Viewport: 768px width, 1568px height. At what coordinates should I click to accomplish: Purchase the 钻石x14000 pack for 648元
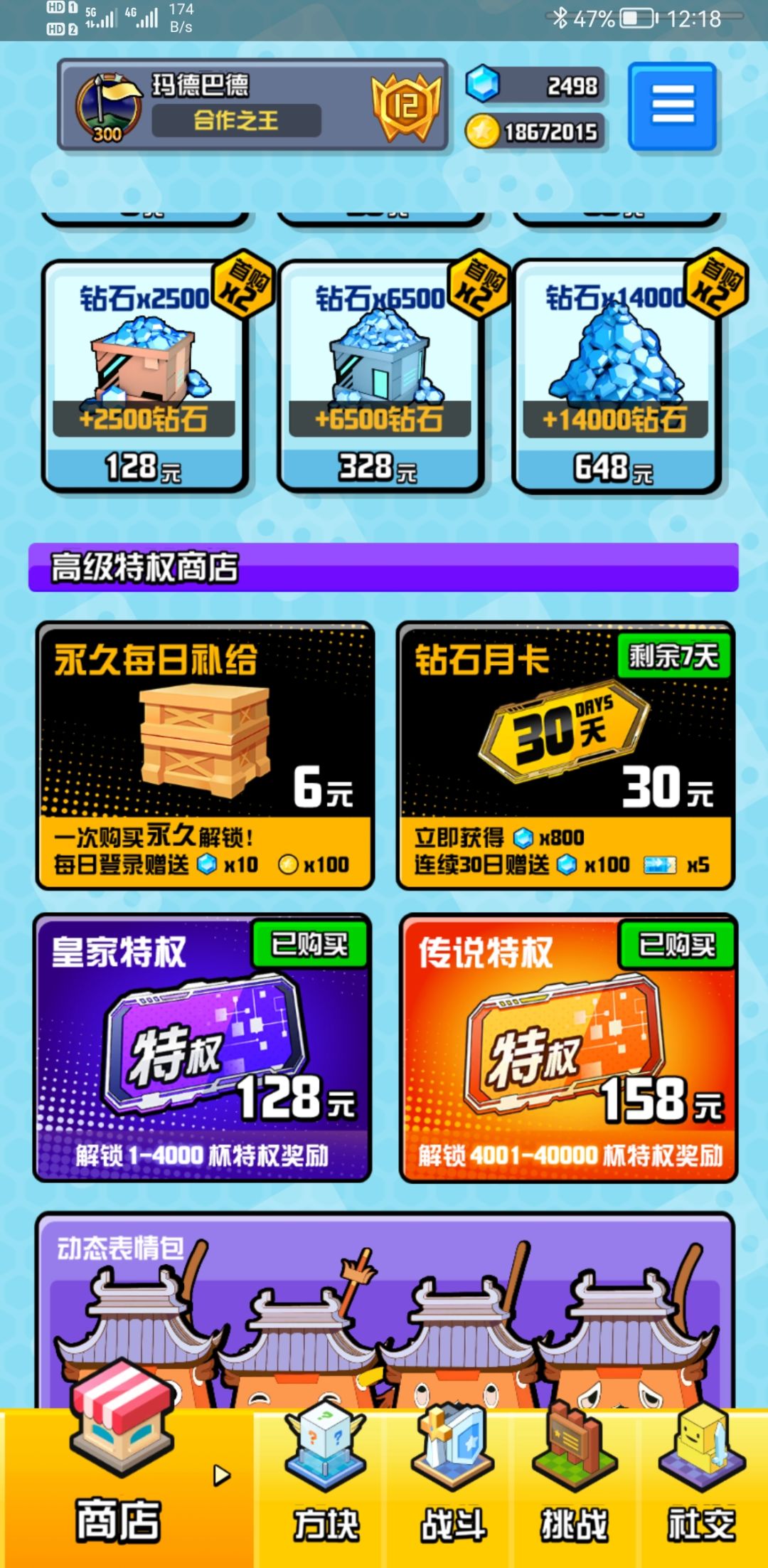click(x=617, y=376)
